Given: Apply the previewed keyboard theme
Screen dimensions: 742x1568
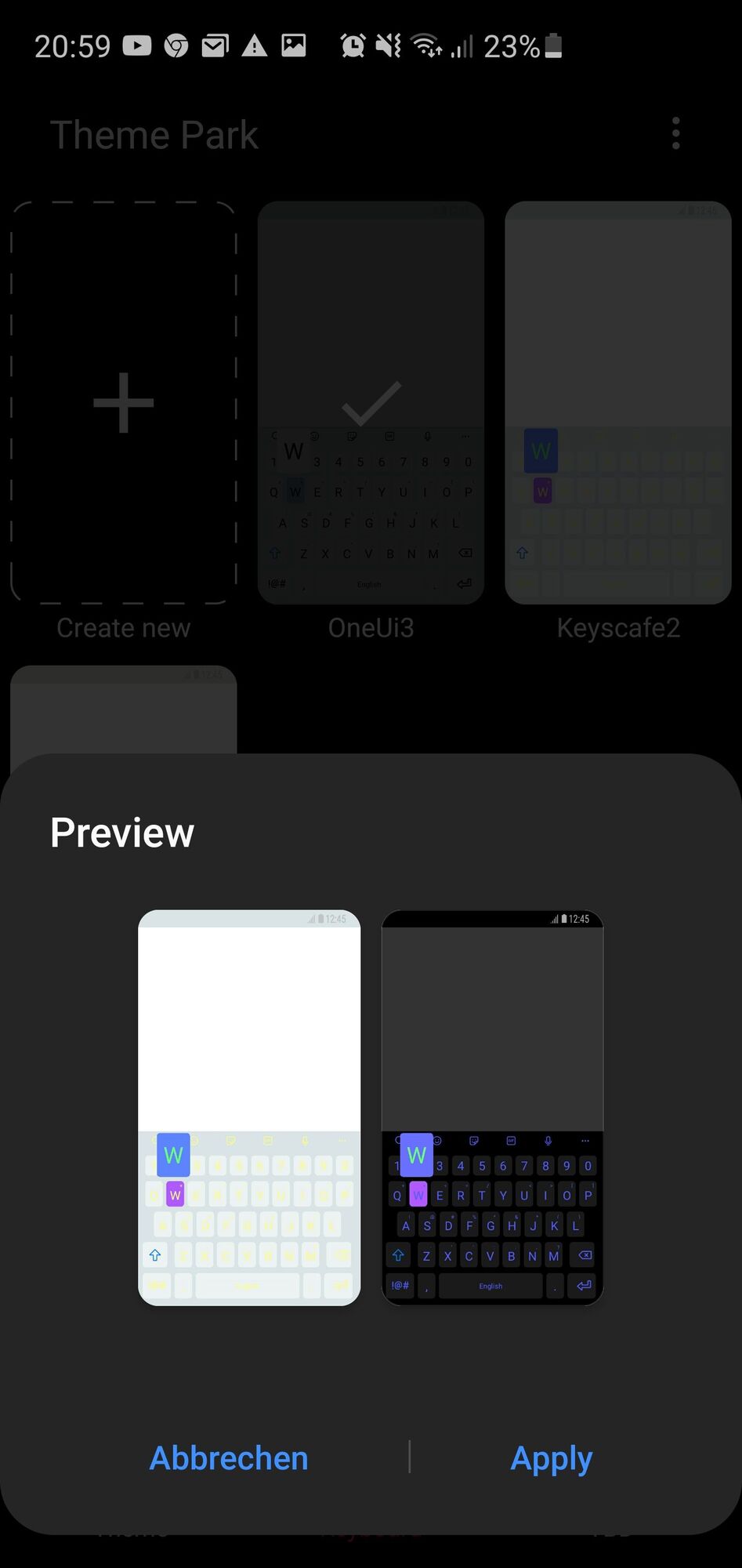Looking at the screenshot, I should click(551, 1459).
